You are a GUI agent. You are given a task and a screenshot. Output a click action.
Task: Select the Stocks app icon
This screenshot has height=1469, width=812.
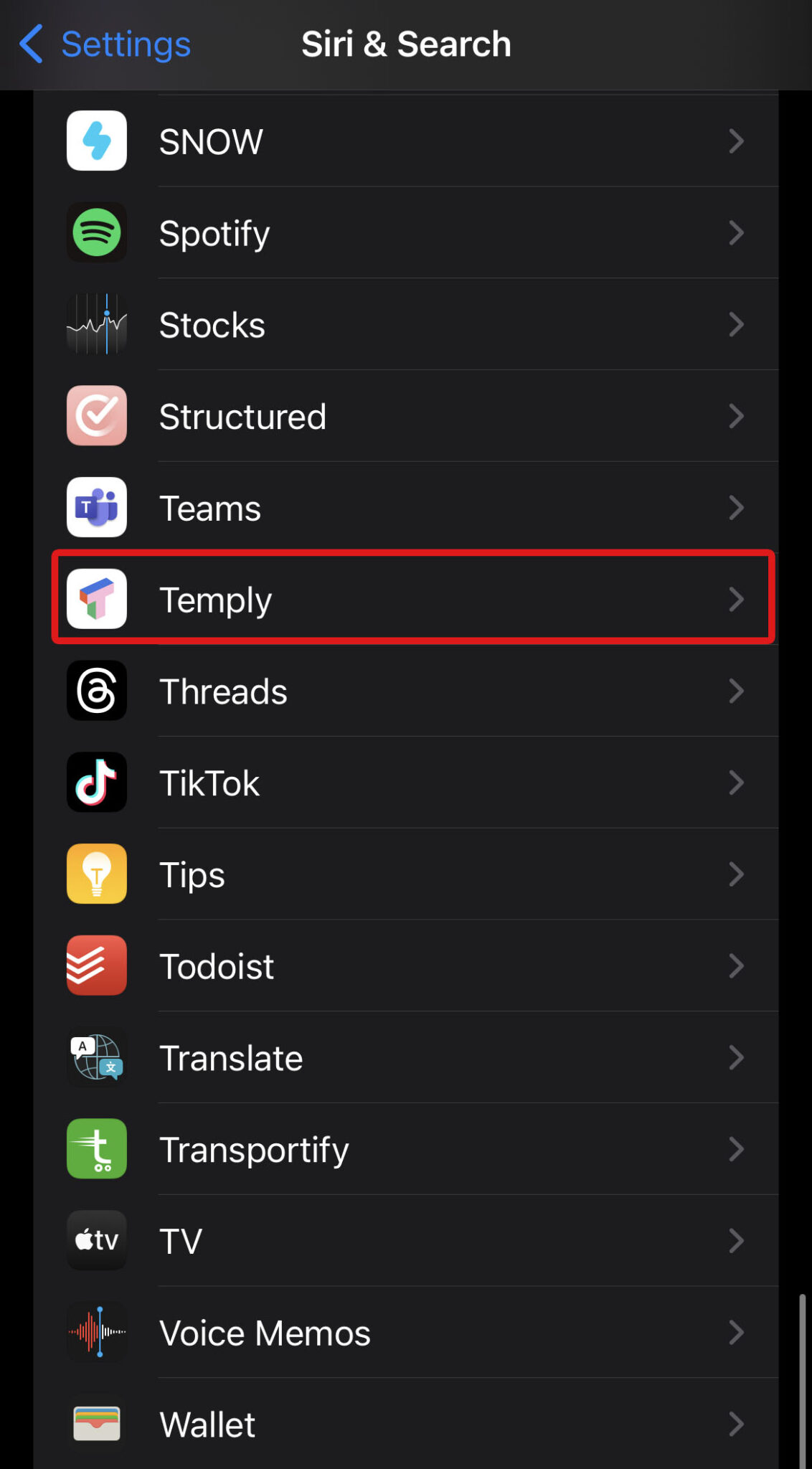pos(96,324)
